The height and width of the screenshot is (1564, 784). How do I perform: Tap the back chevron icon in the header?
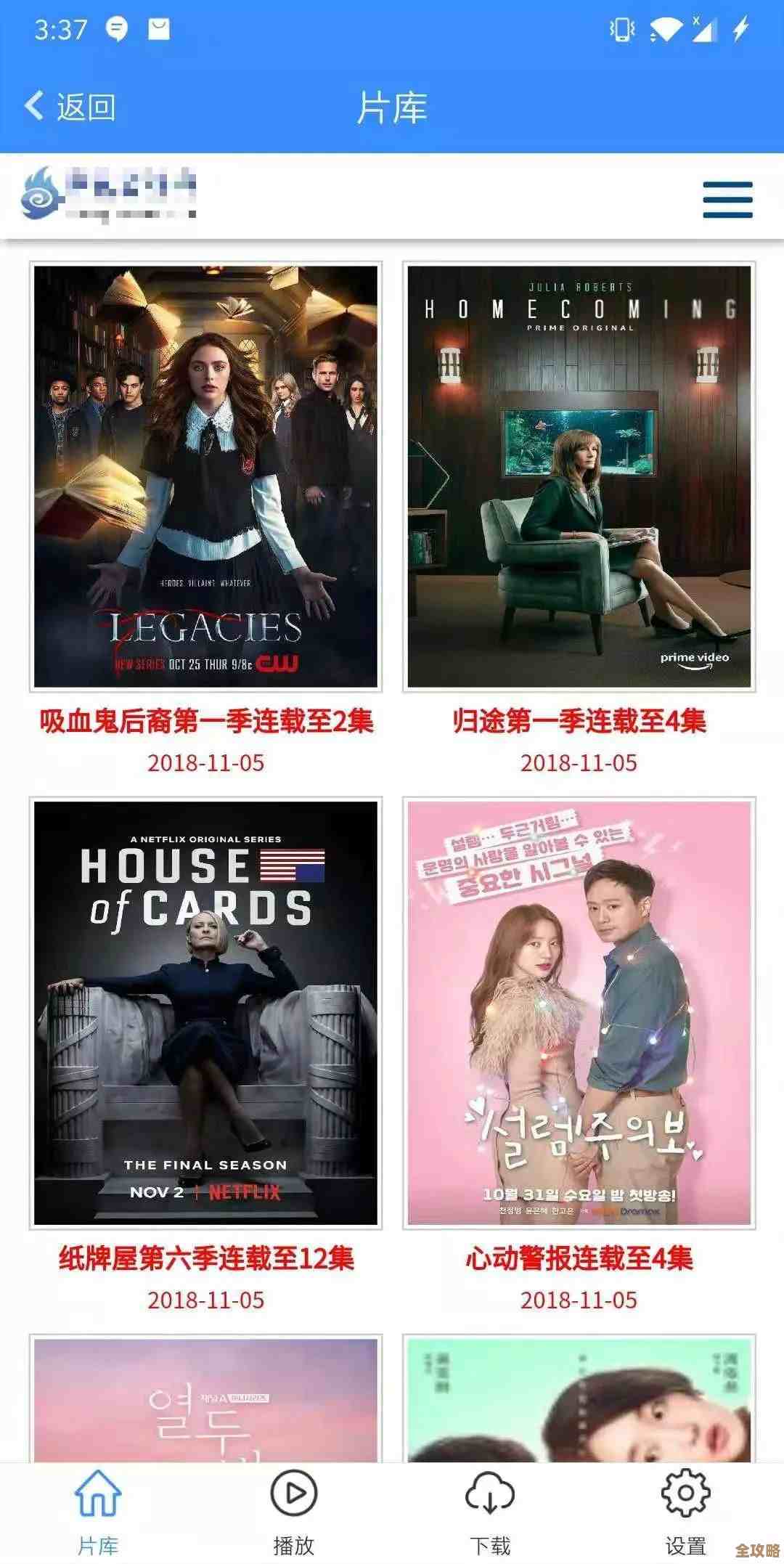point(35,105)
